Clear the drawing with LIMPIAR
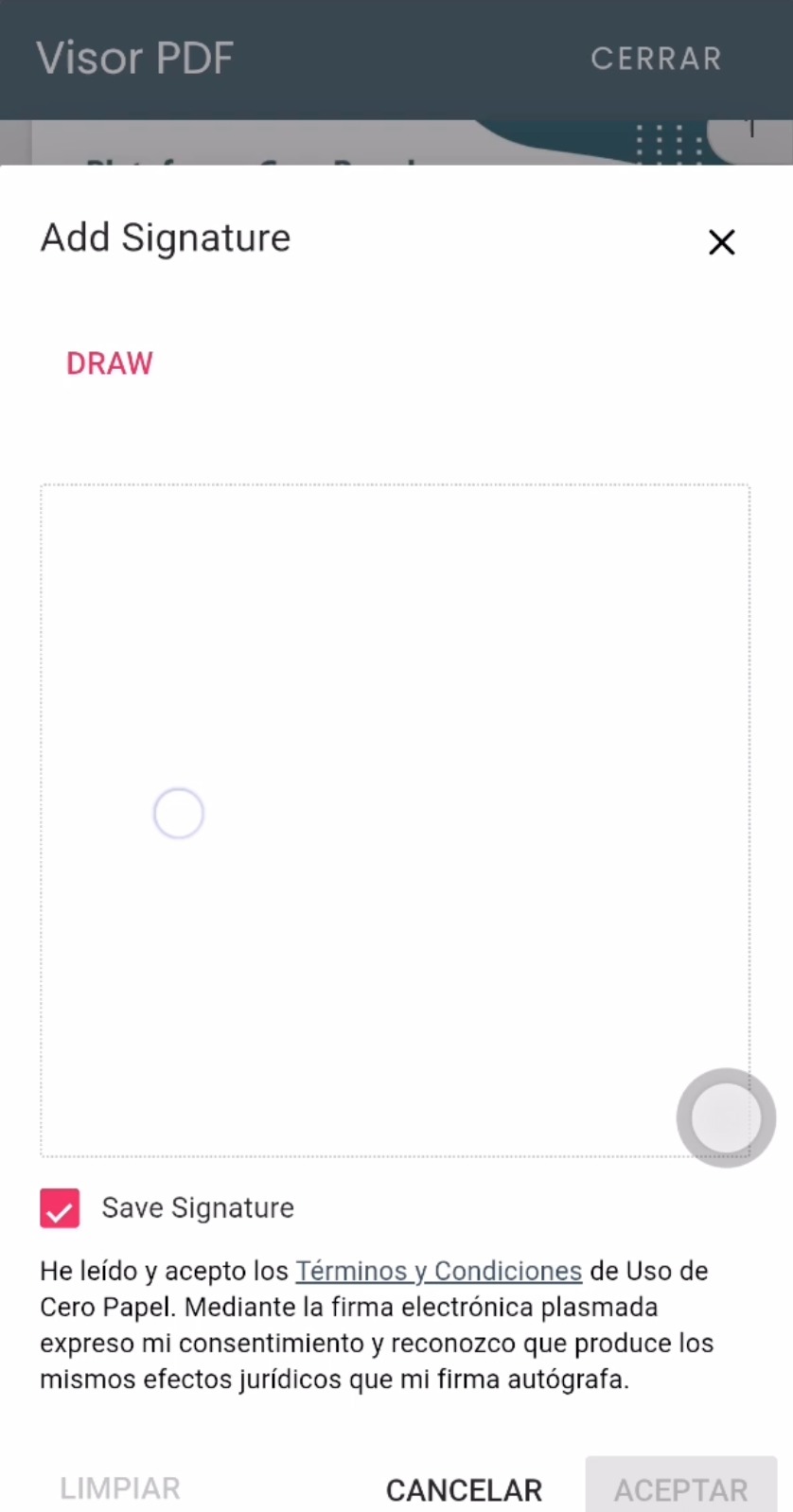 pos(120,1488)
